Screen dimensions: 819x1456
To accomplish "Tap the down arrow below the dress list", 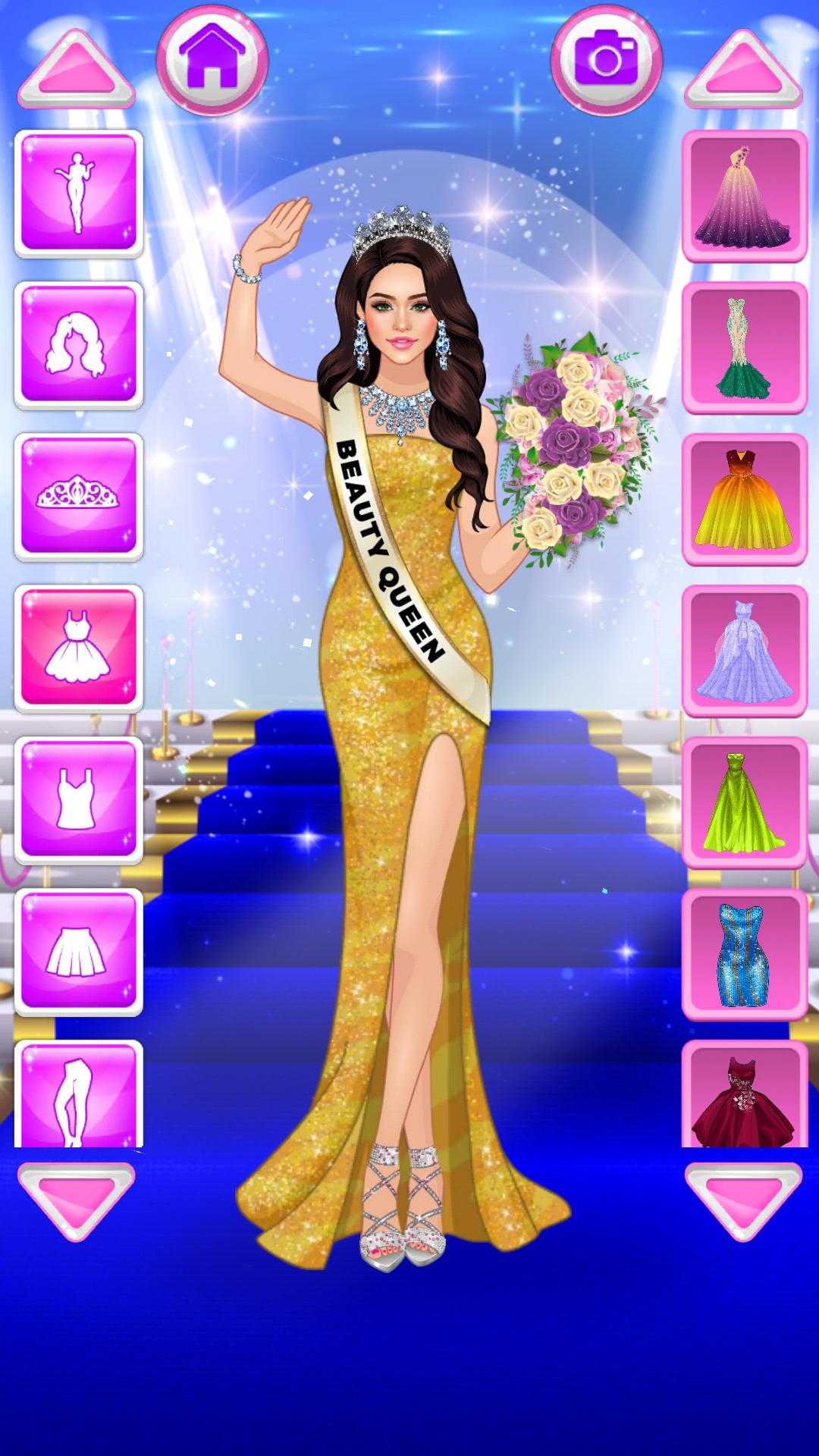I will tap(743, 1200).
